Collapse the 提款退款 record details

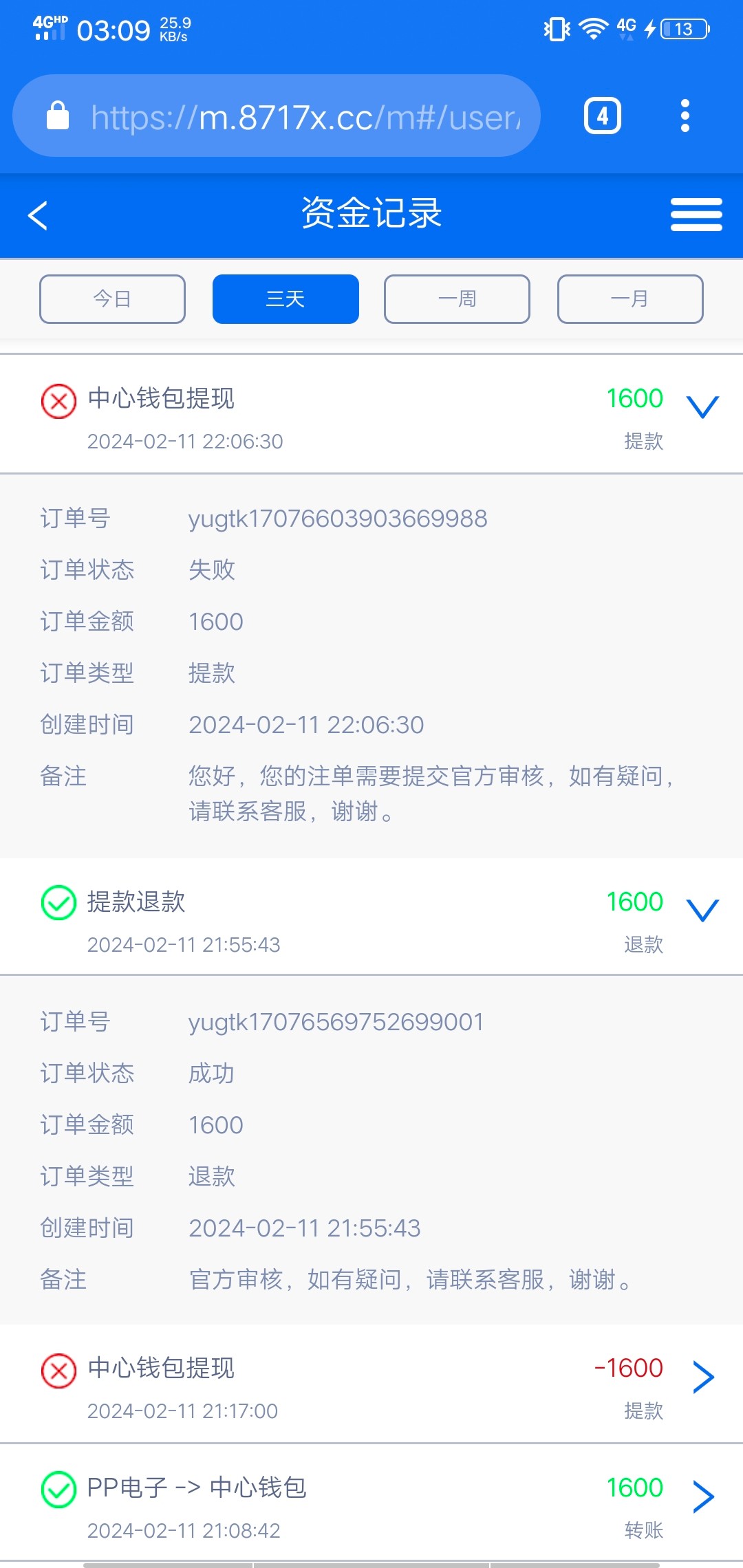[702, 910]
